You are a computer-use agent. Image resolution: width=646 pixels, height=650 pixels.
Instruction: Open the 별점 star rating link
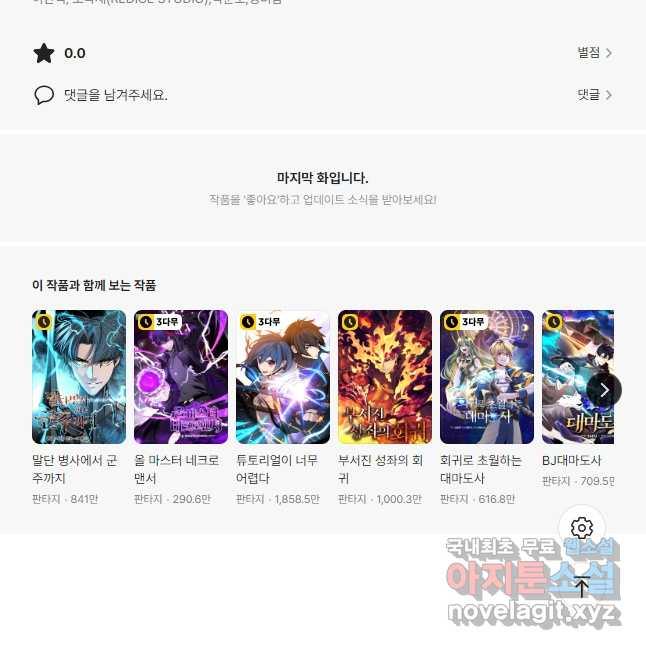tap(594, 53)
